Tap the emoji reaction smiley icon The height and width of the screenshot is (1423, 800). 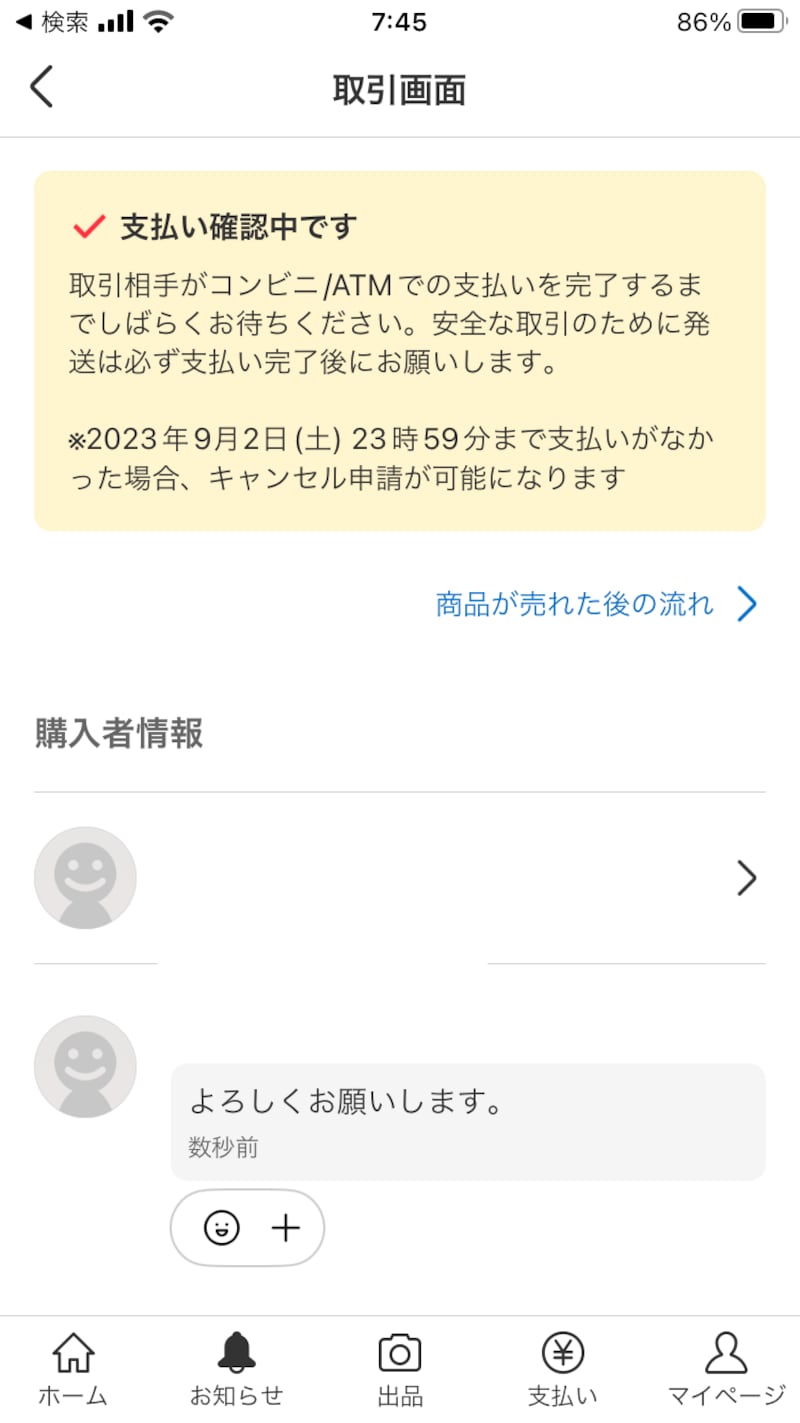click(x=222, y=1228)
